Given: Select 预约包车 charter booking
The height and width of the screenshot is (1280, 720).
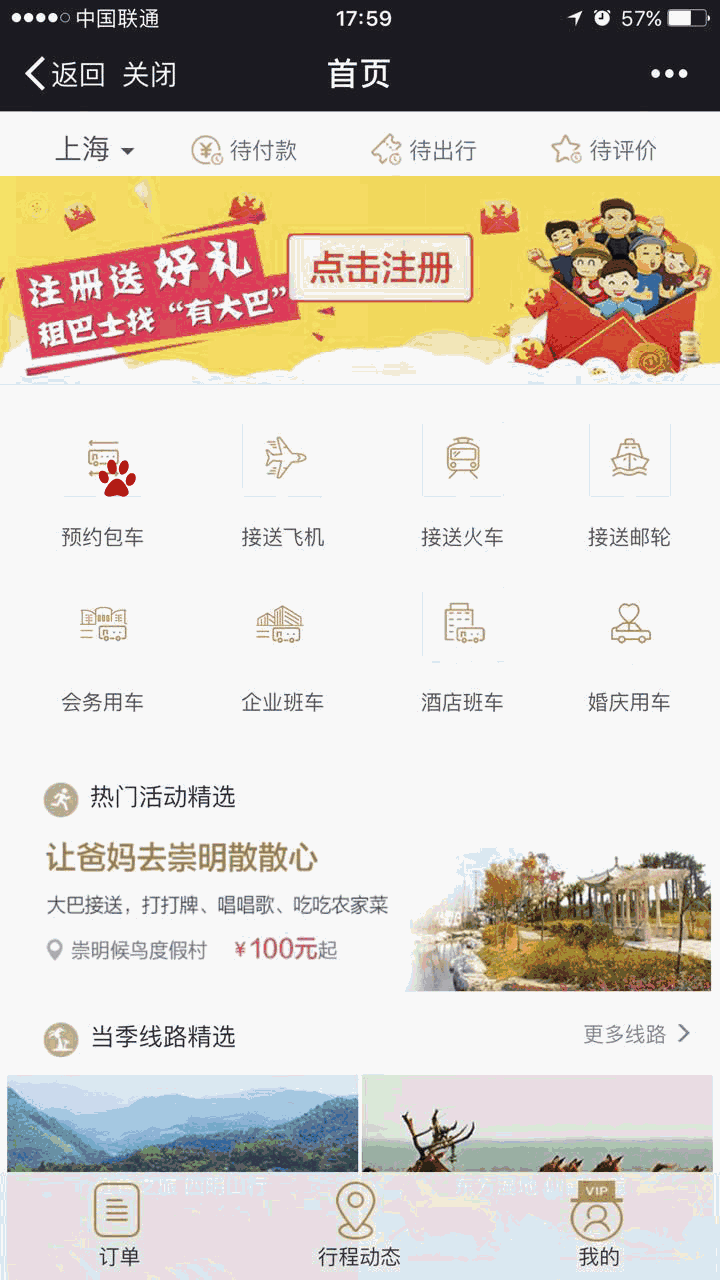Looking at the screenshot, I should point(103,490).
